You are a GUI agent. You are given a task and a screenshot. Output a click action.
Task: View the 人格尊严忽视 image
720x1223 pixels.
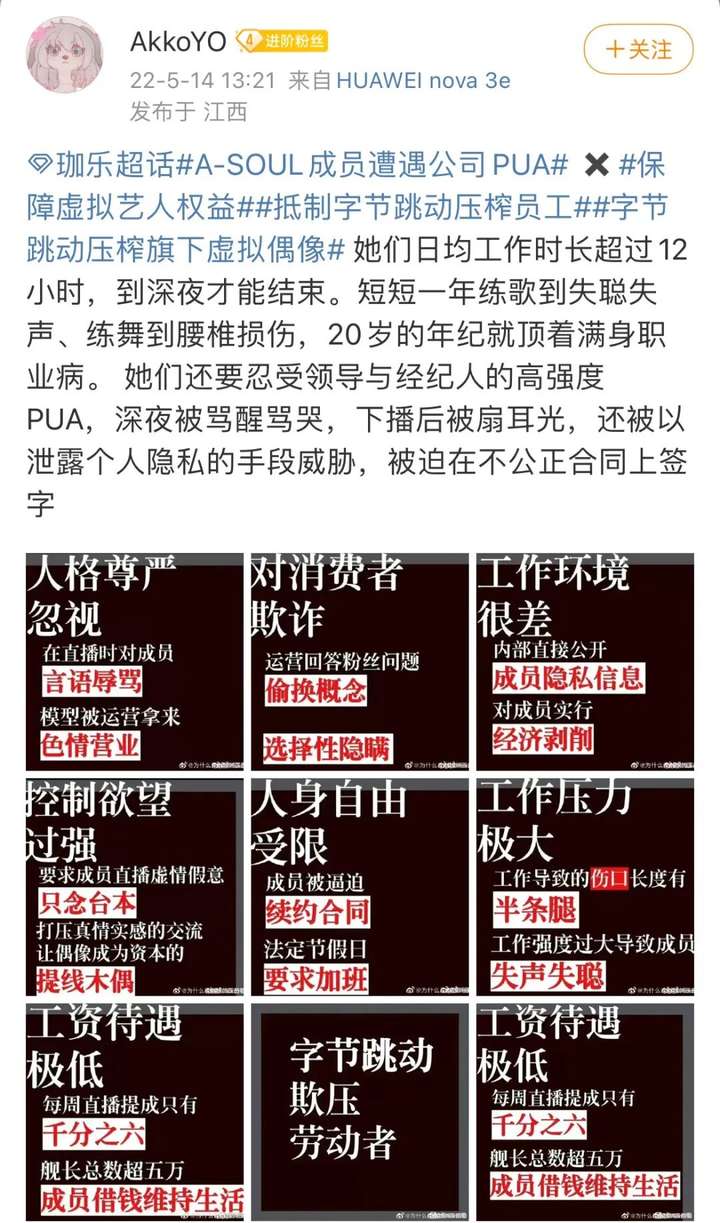coord(134,661)
